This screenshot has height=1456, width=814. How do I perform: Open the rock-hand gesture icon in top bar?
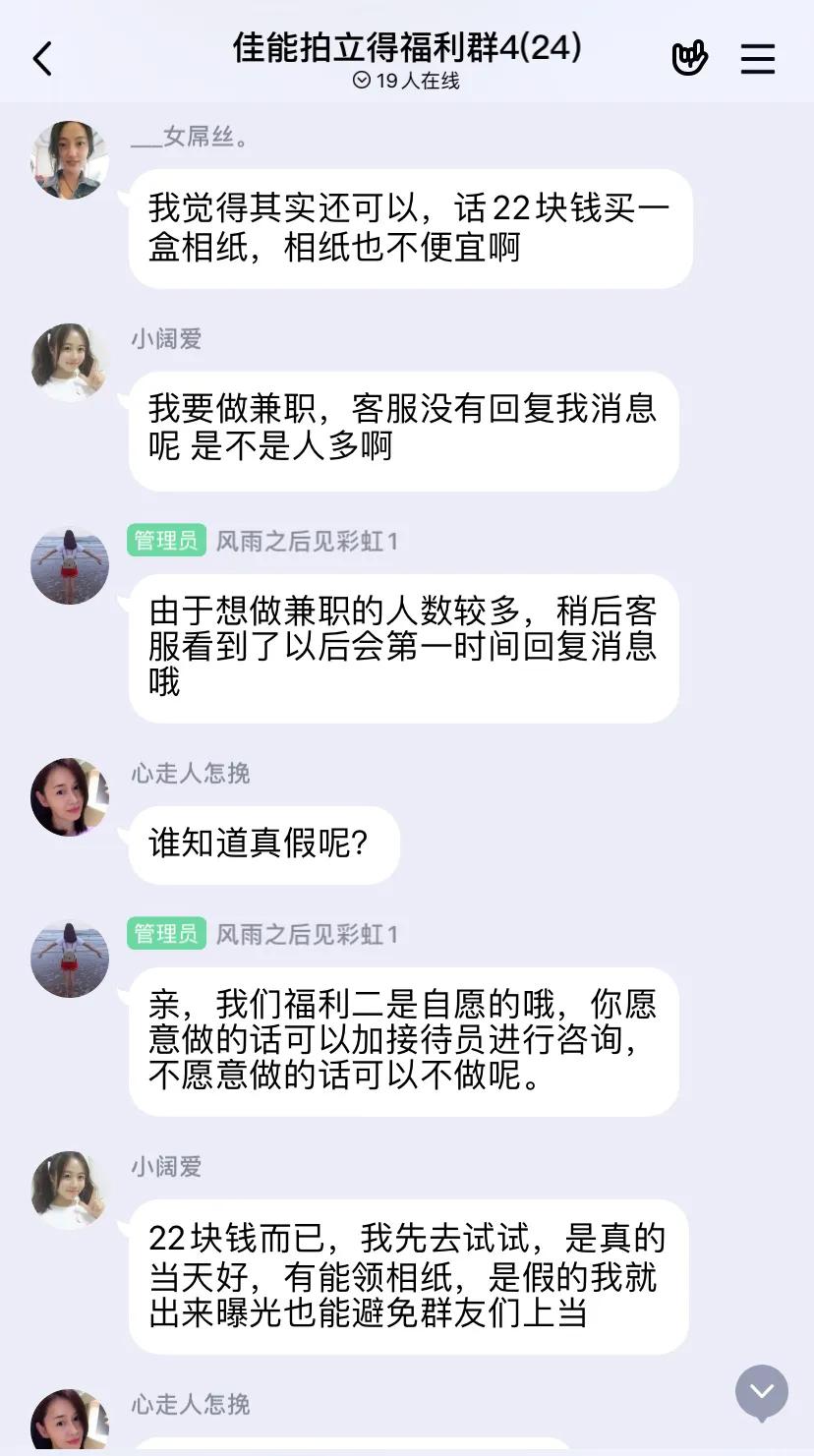[x=689, y=58]
